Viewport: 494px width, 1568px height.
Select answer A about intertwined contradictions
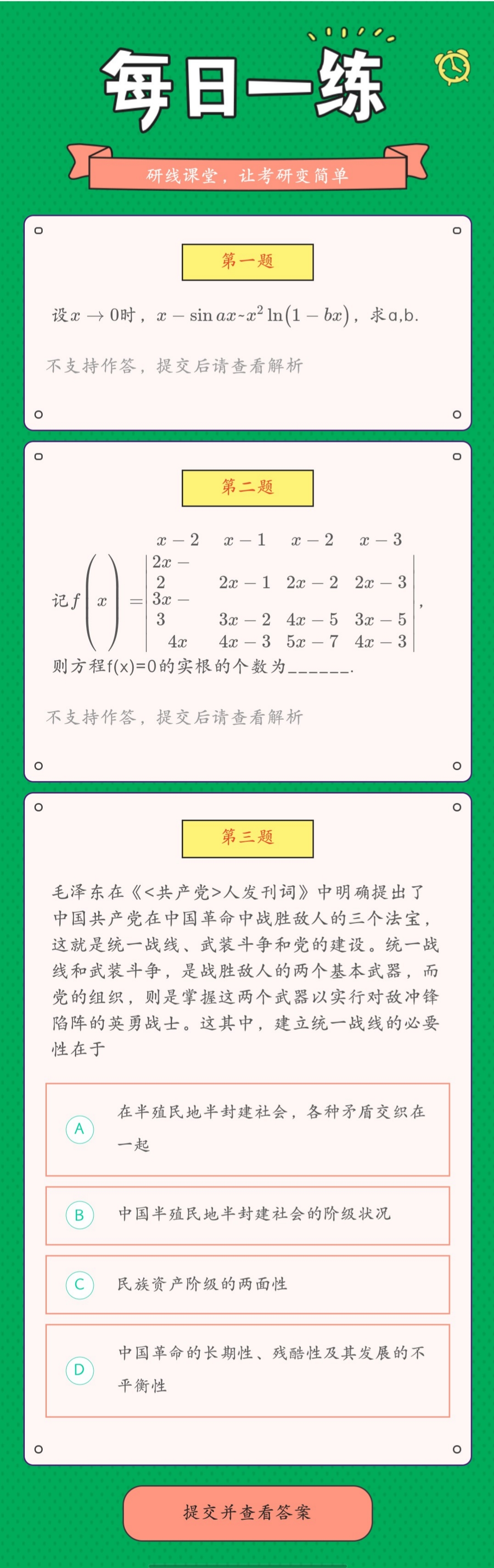[x=247, y=1129]
